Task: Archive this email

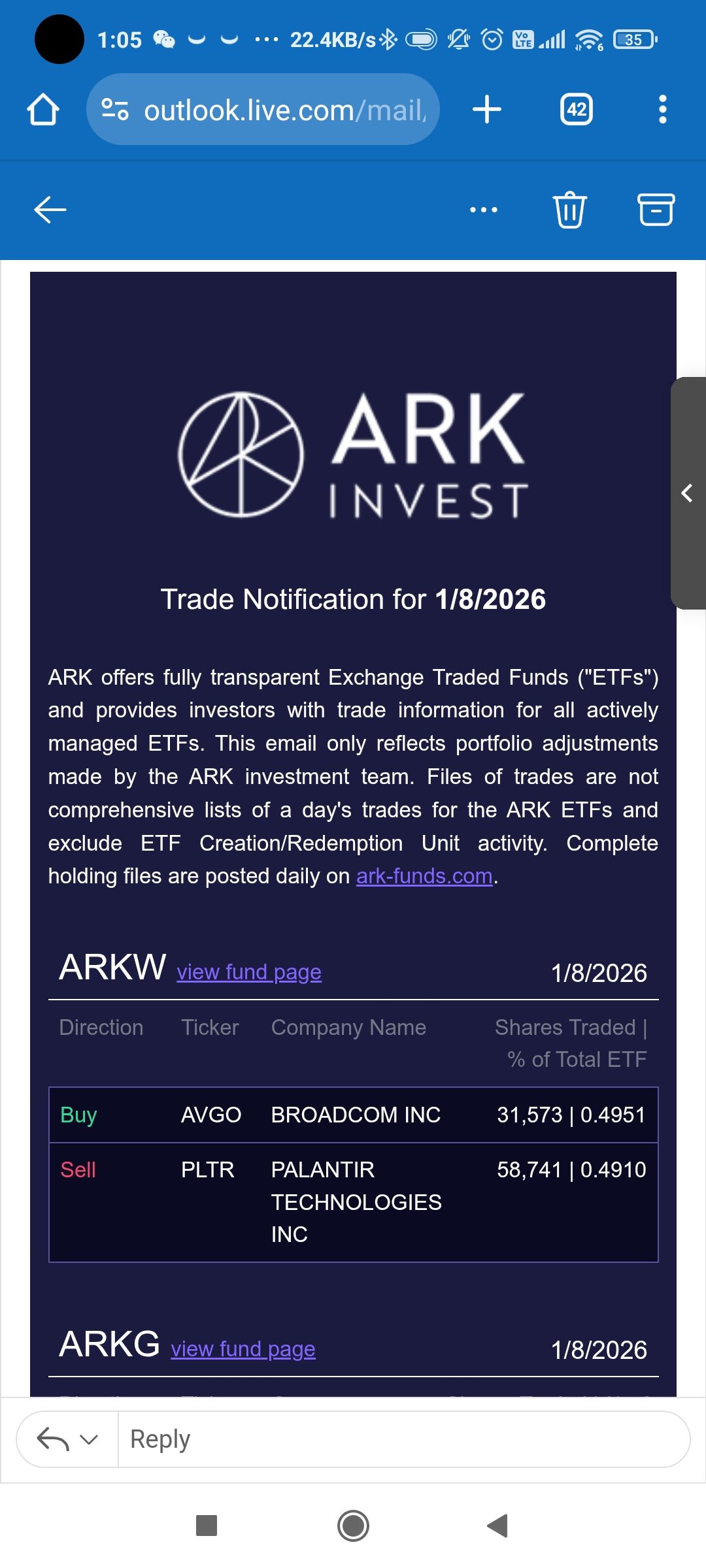Action: 656,210
